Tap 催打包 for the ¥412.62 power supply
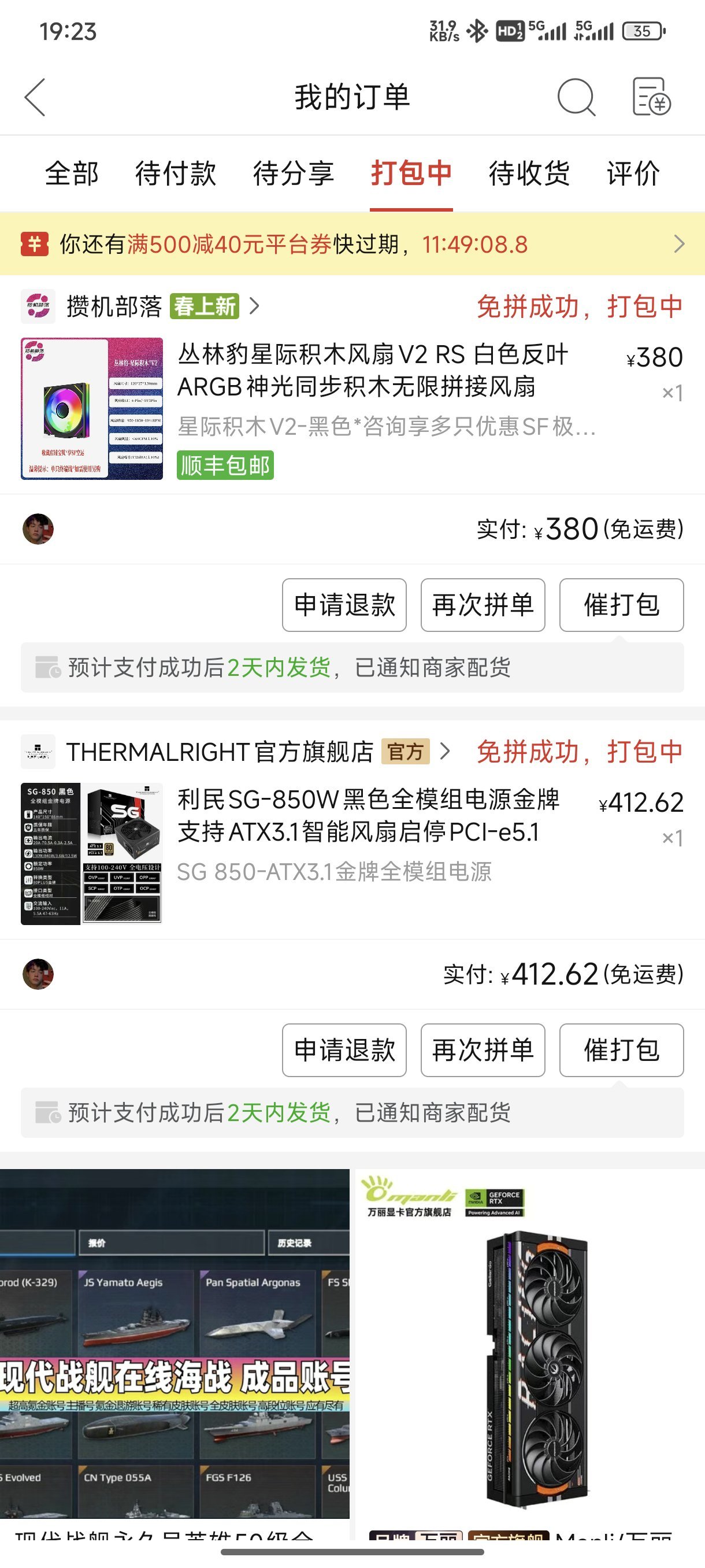This screenshot has height=1568, width=705. click(621, 1050)
